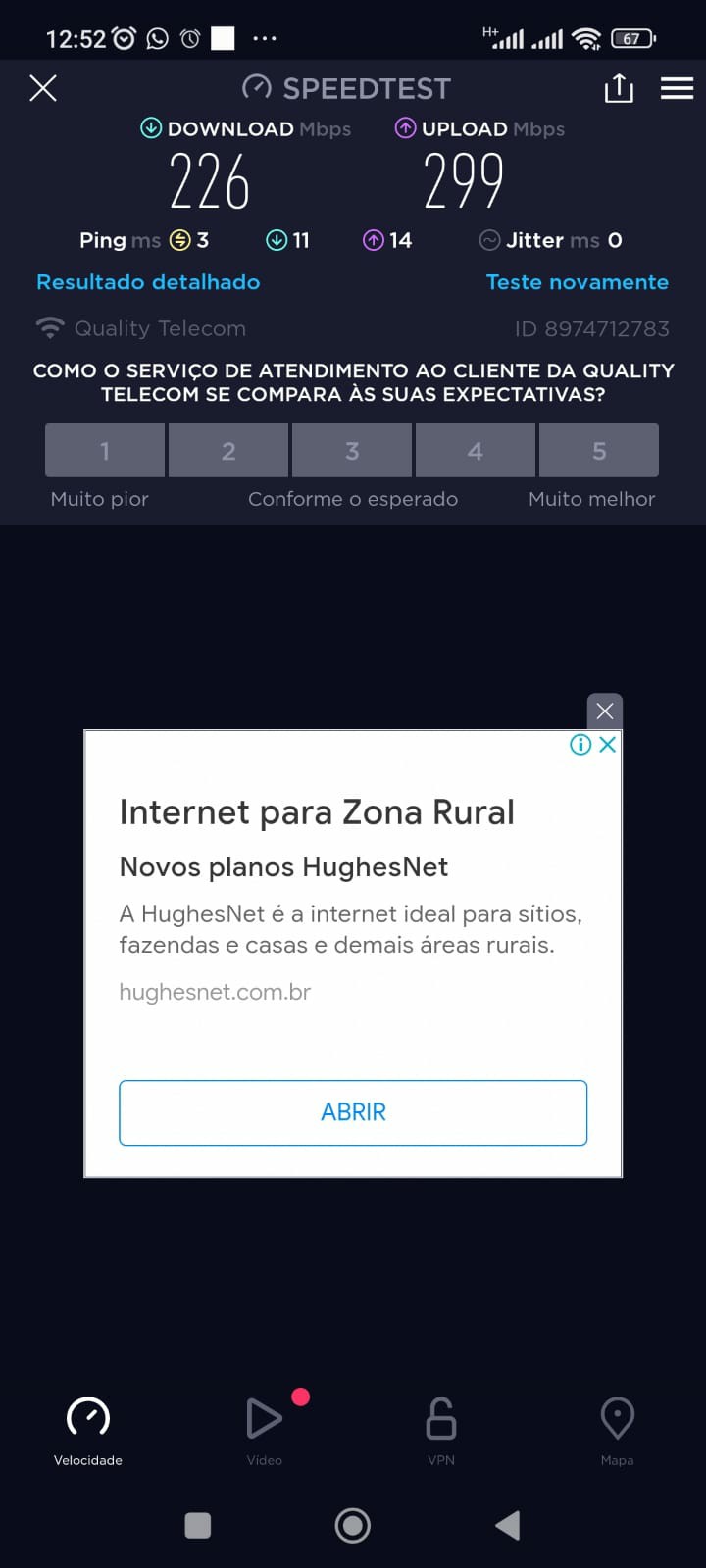Image resolution: width=706 pixels, height=1568 pixels.
Task: Switch to the Velocidade tab
Action: pyautogui.click(x=88, y=1429)
